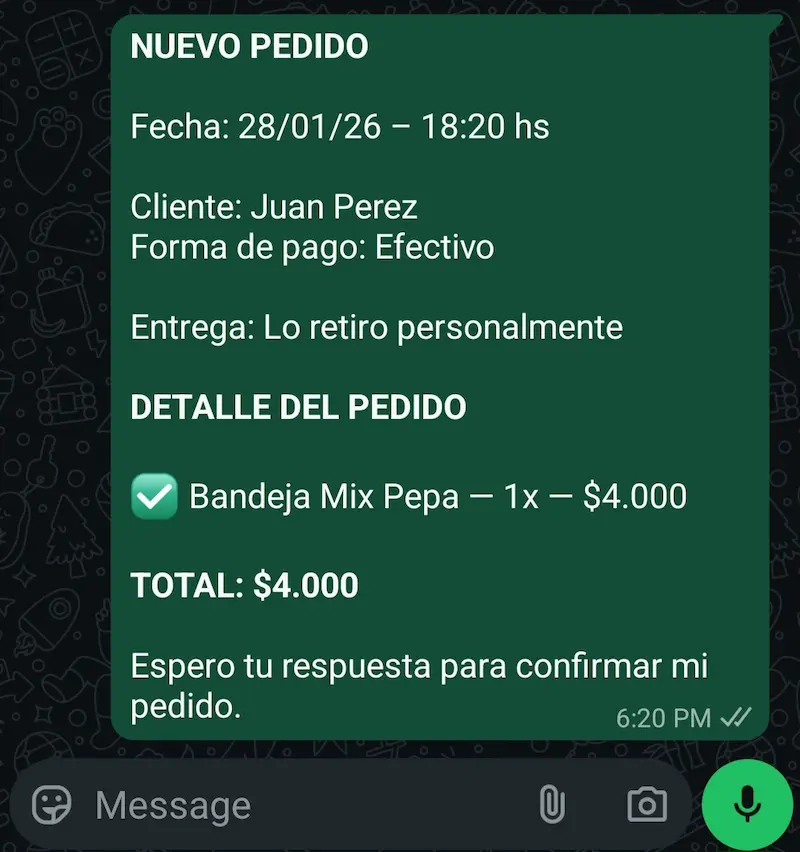800x852 pixels.
Task: Tap the camera icon in the input bar
Action: click(x=648, y=804)
